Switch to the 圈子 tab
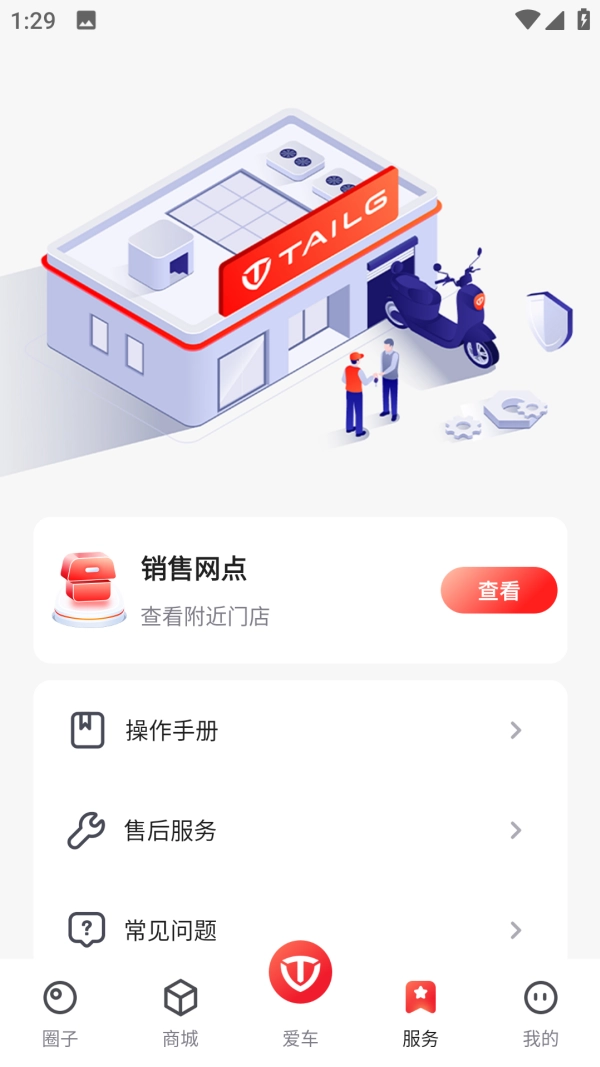 (60, 1012)
